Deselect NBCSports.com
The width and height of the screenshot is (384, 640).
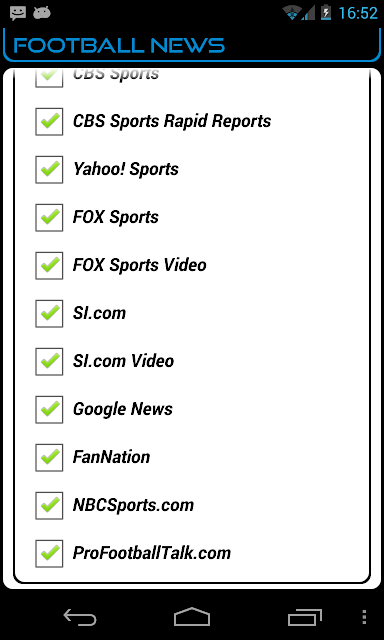[49, 506]
